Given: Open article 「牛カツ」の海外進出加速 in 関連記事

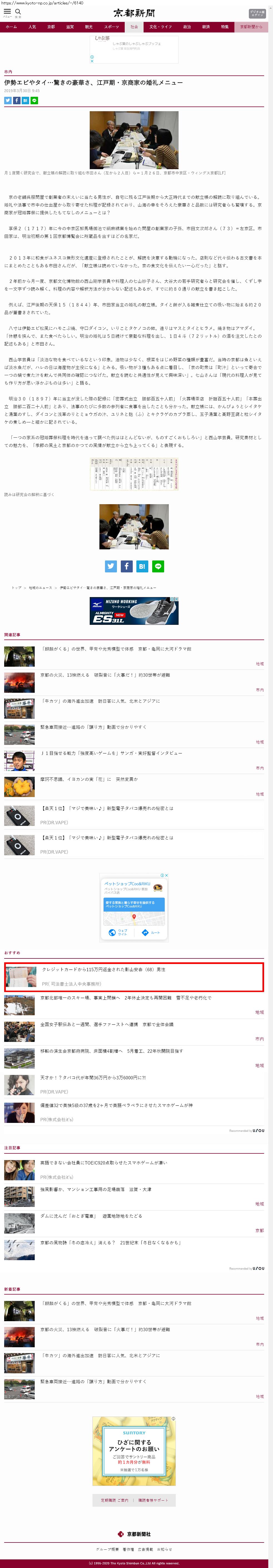Looking at the screenshot, I should point(100,701).
